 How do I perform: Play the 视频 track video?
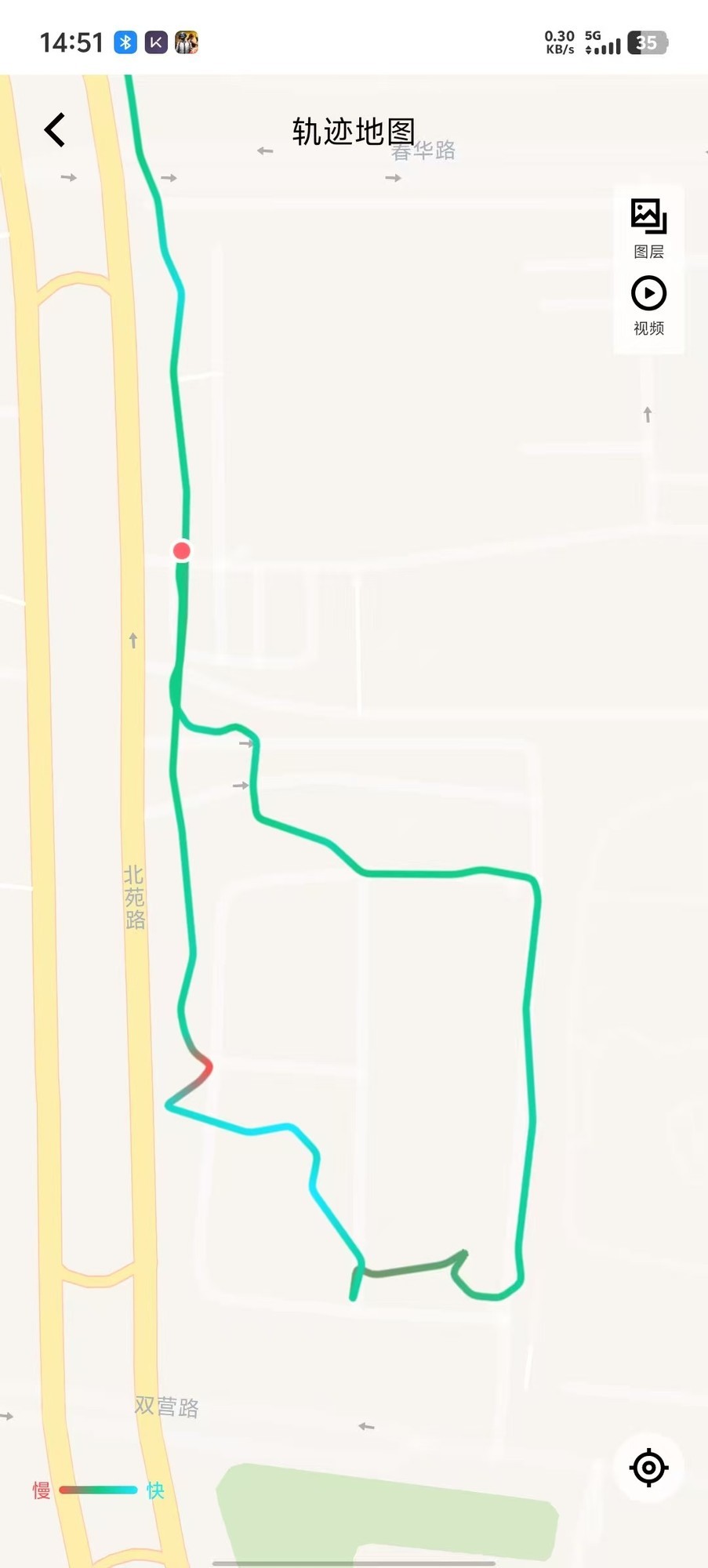tap(648, 305)
